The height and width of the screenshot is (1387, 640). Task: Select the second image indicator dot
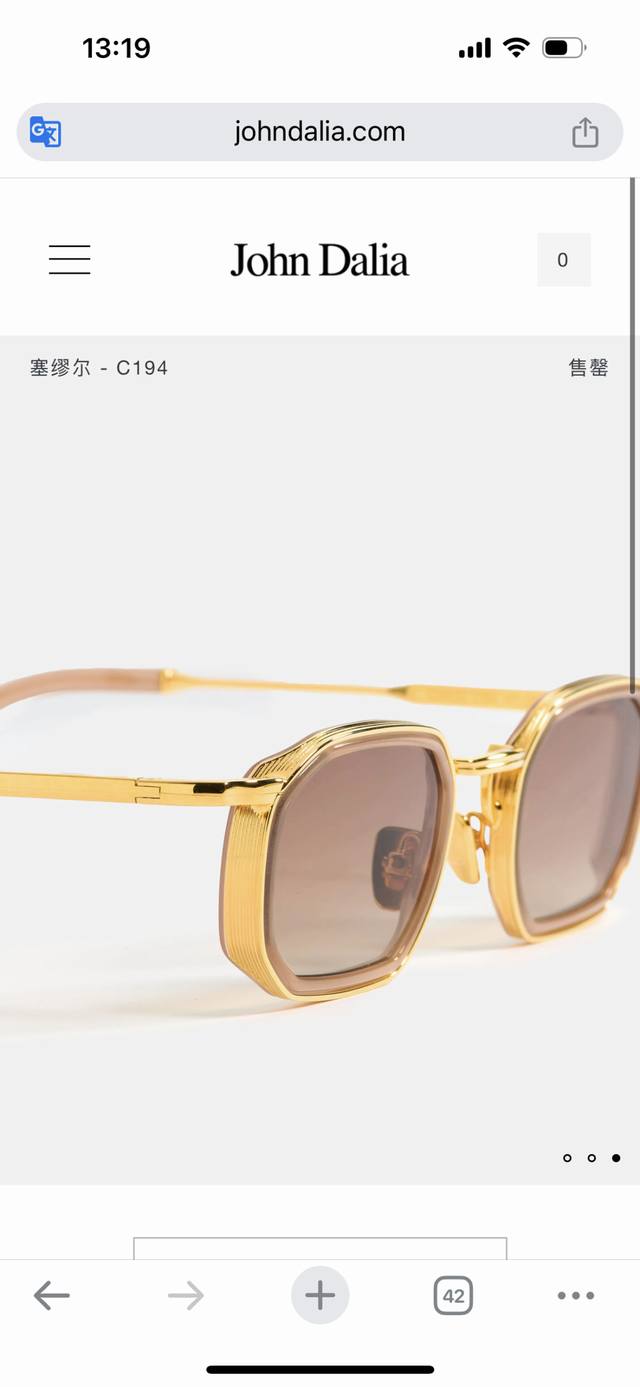coord(591,1158)
